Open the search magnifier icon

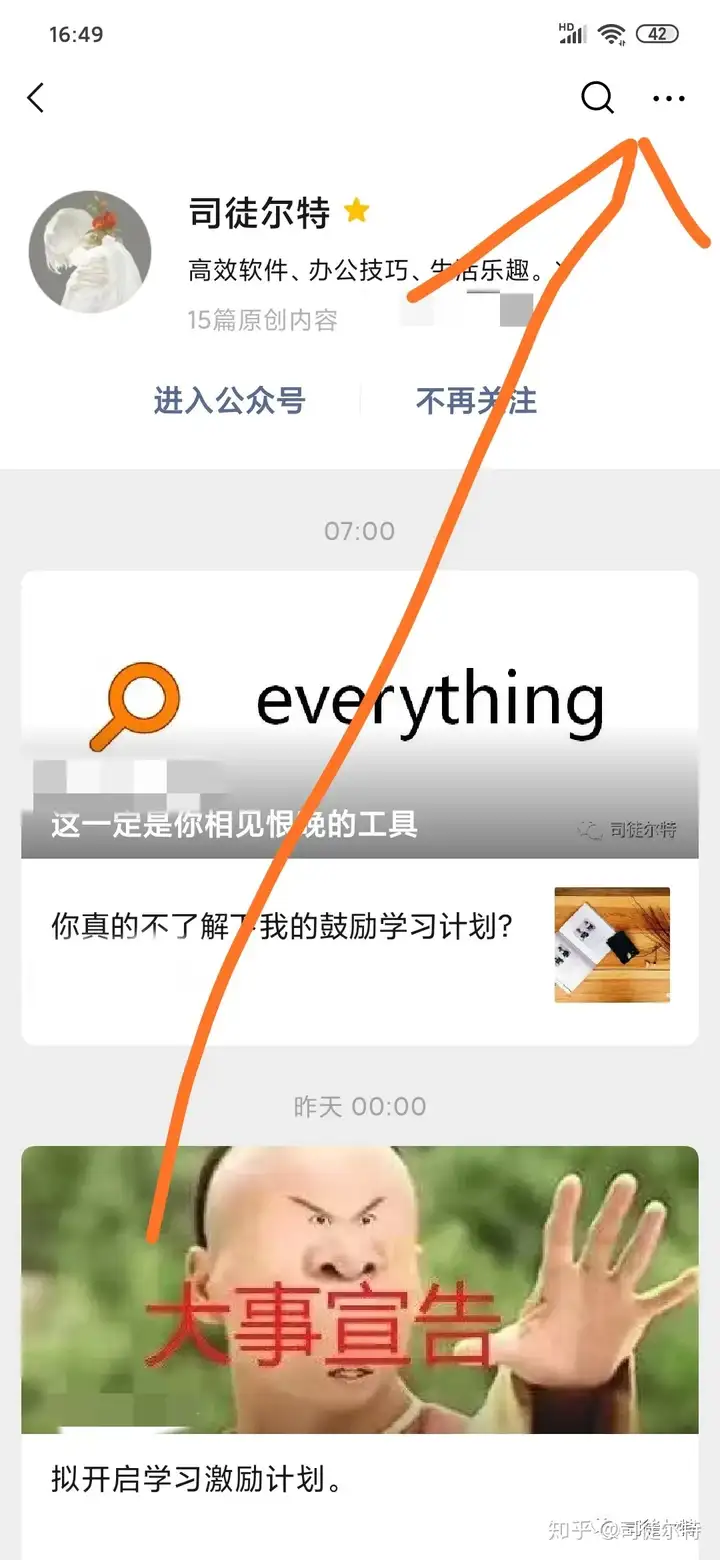(597, 98)
